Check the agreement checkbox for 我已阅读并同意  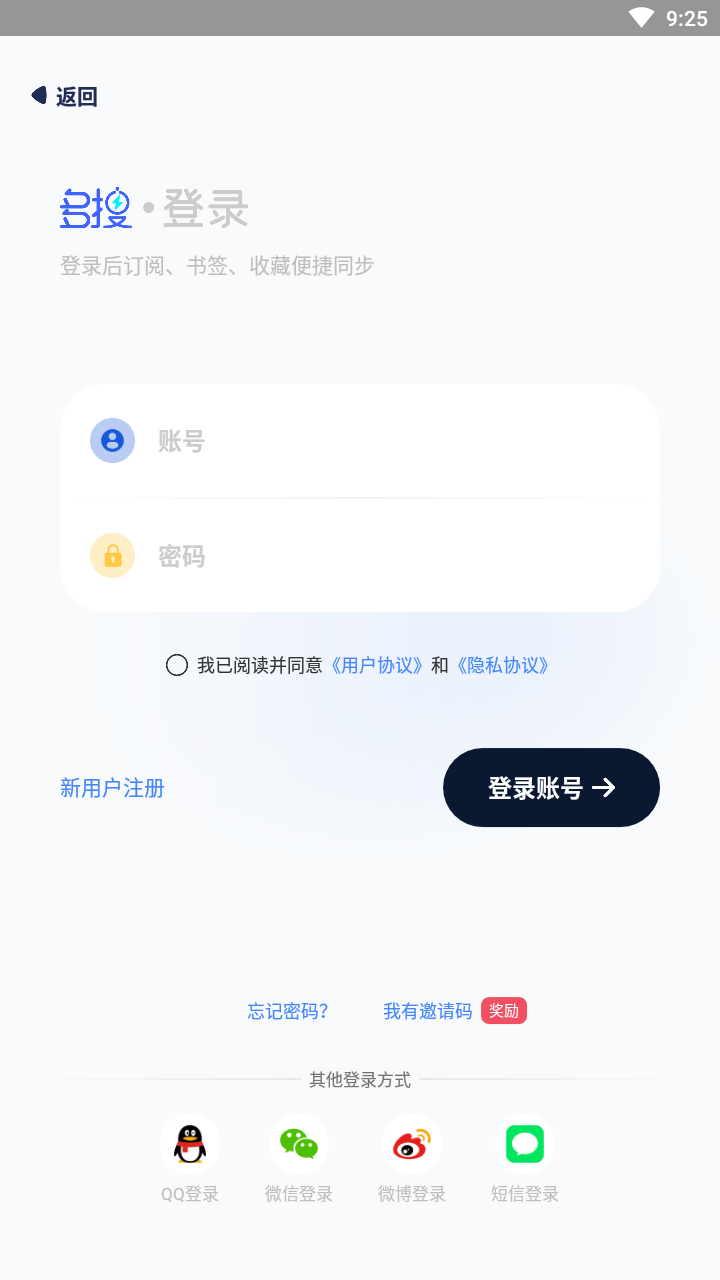pyautogui.click(x=177, y=665)
